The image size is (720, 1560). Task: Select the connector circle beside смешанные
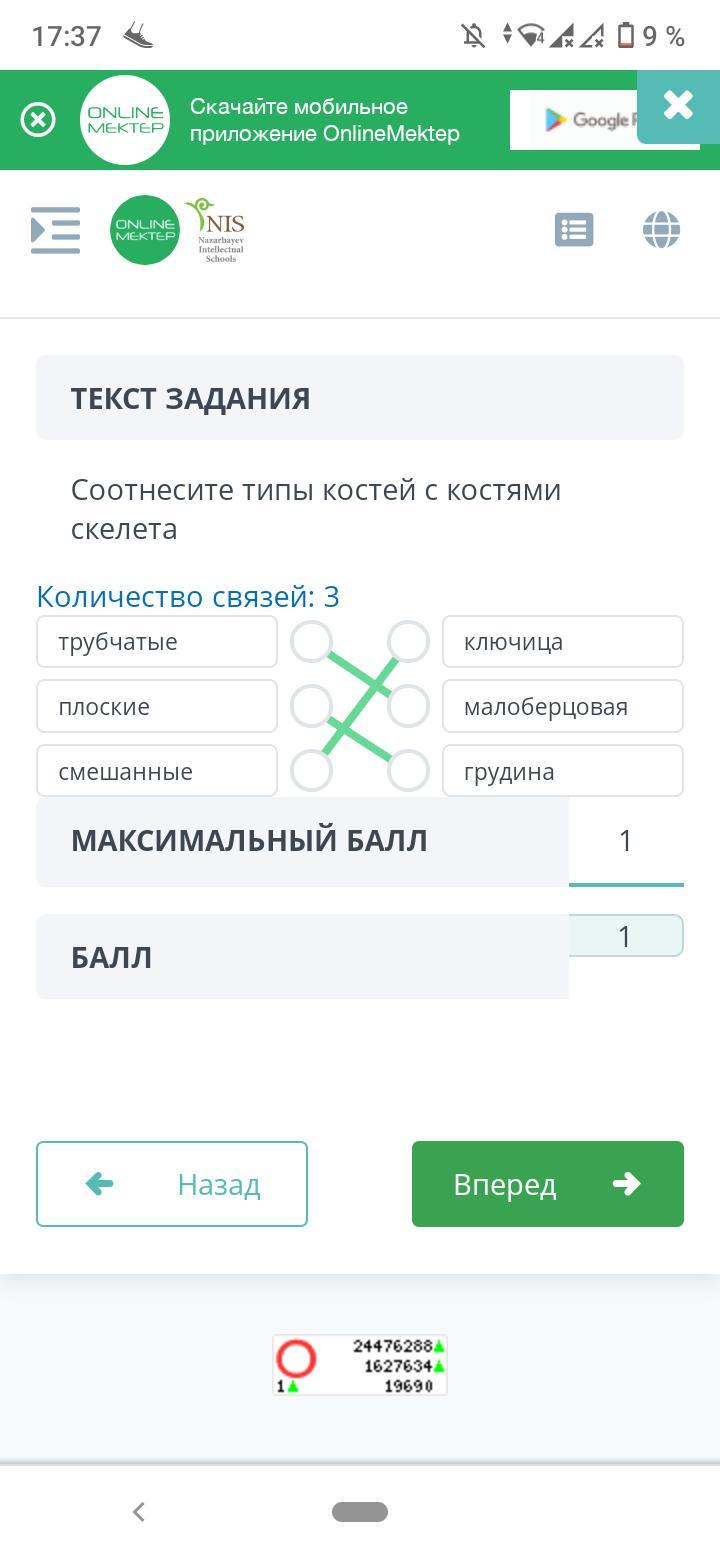(312, 771)
